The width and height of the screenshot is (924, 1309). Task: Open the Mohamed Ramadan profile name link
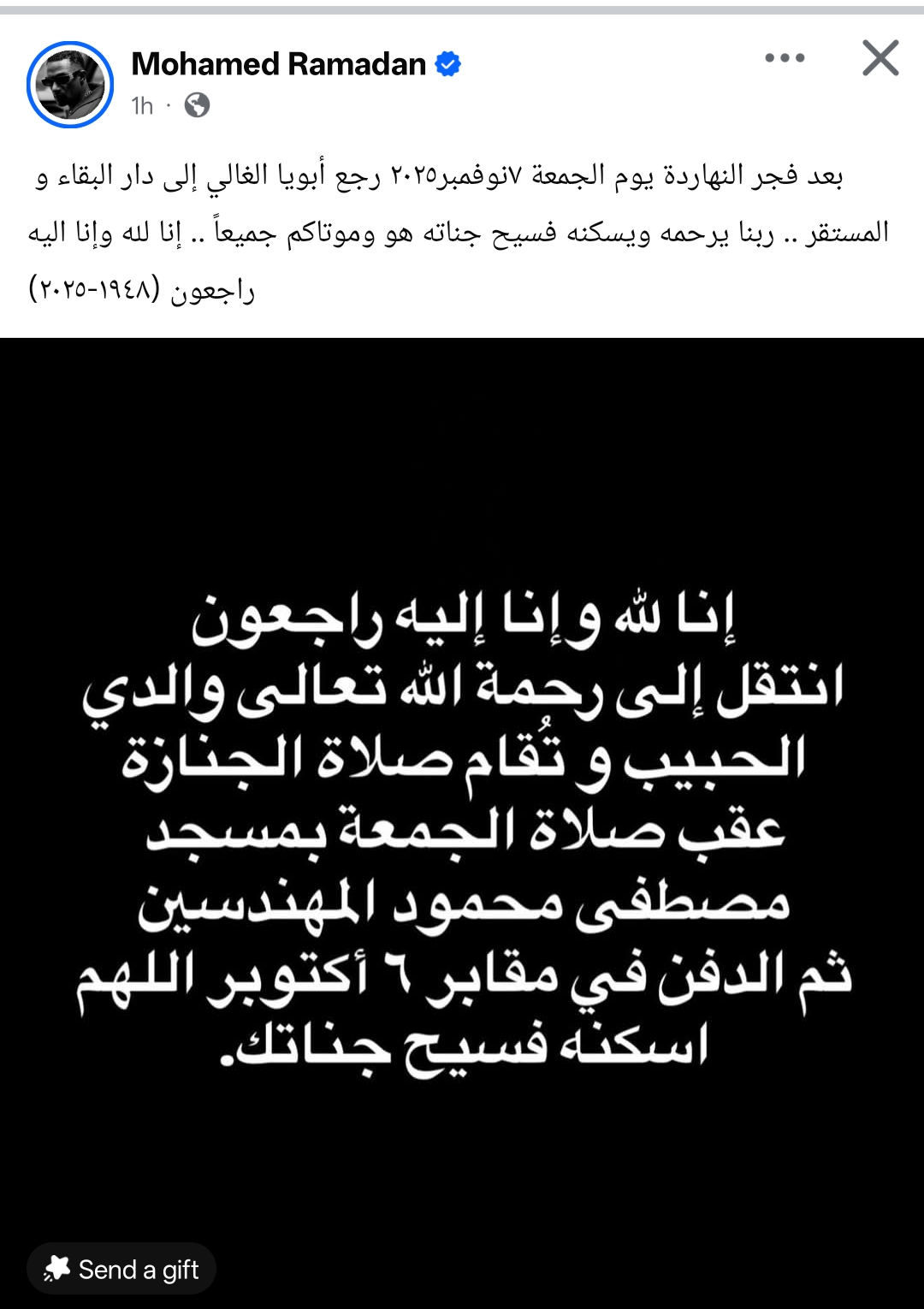278,64
